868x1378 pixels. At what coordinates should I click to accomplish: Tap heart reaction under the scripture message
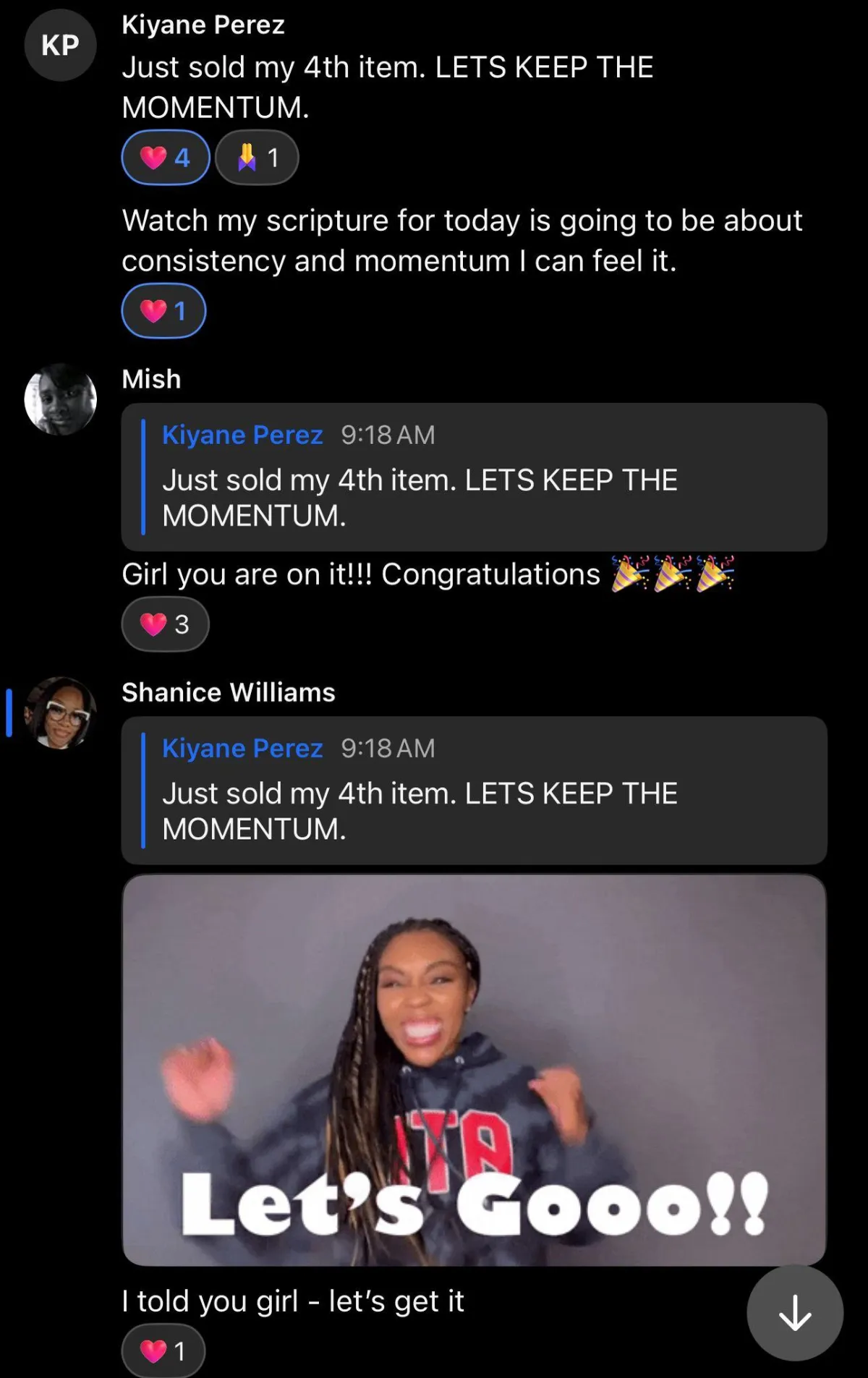(163, 311)
